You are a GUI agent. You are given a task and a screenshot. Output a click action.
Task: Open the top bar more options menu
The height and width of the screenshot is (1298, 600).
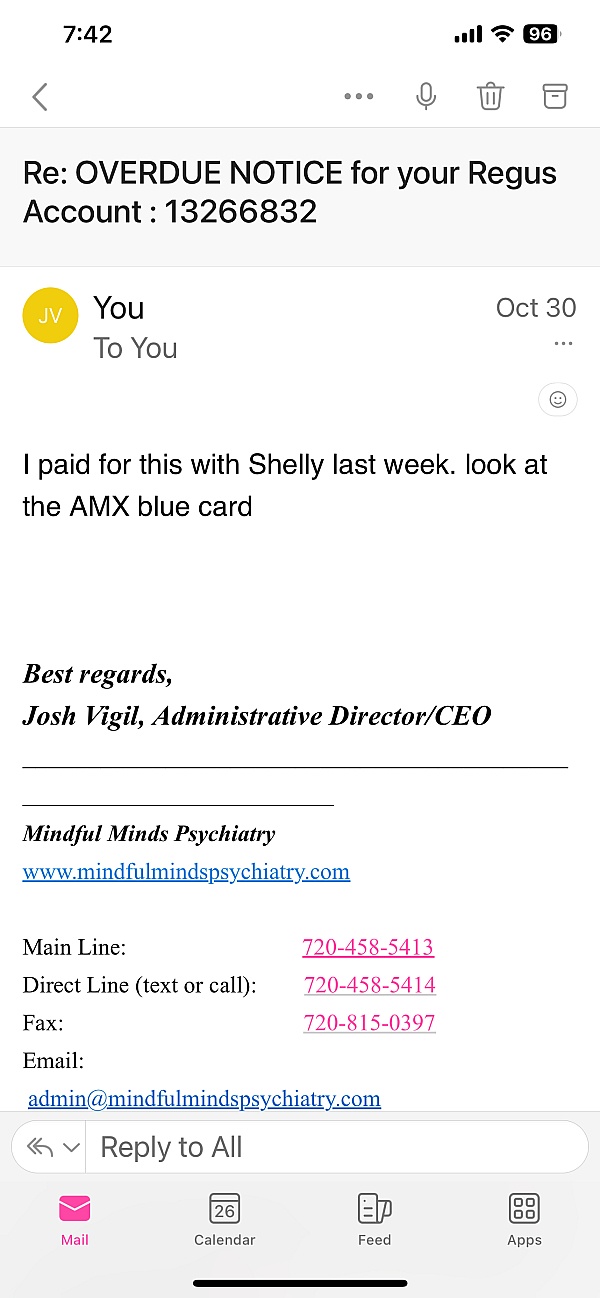click(x=358, y=97)
